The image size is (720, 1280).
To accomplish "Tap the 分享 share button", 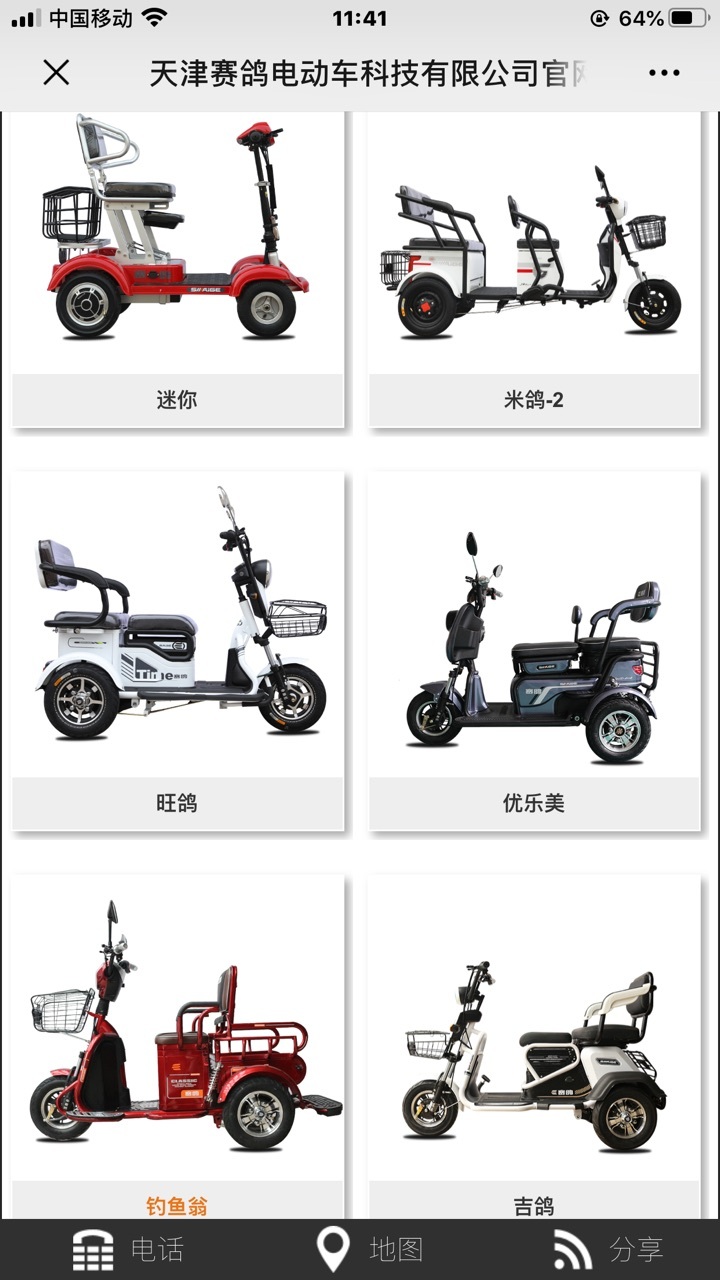I will 608,1250.
